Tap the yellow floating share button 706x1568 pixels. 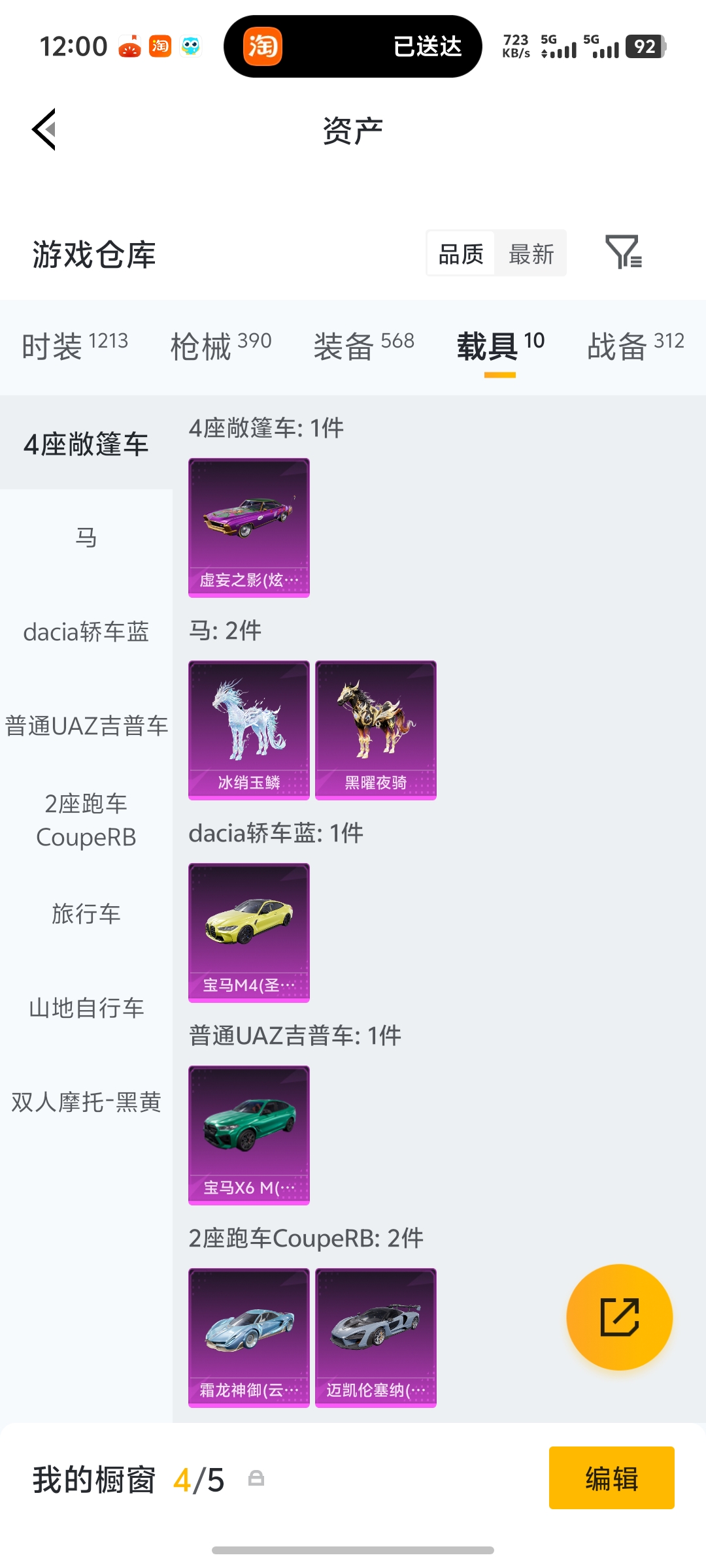[x=620, y=1317]
